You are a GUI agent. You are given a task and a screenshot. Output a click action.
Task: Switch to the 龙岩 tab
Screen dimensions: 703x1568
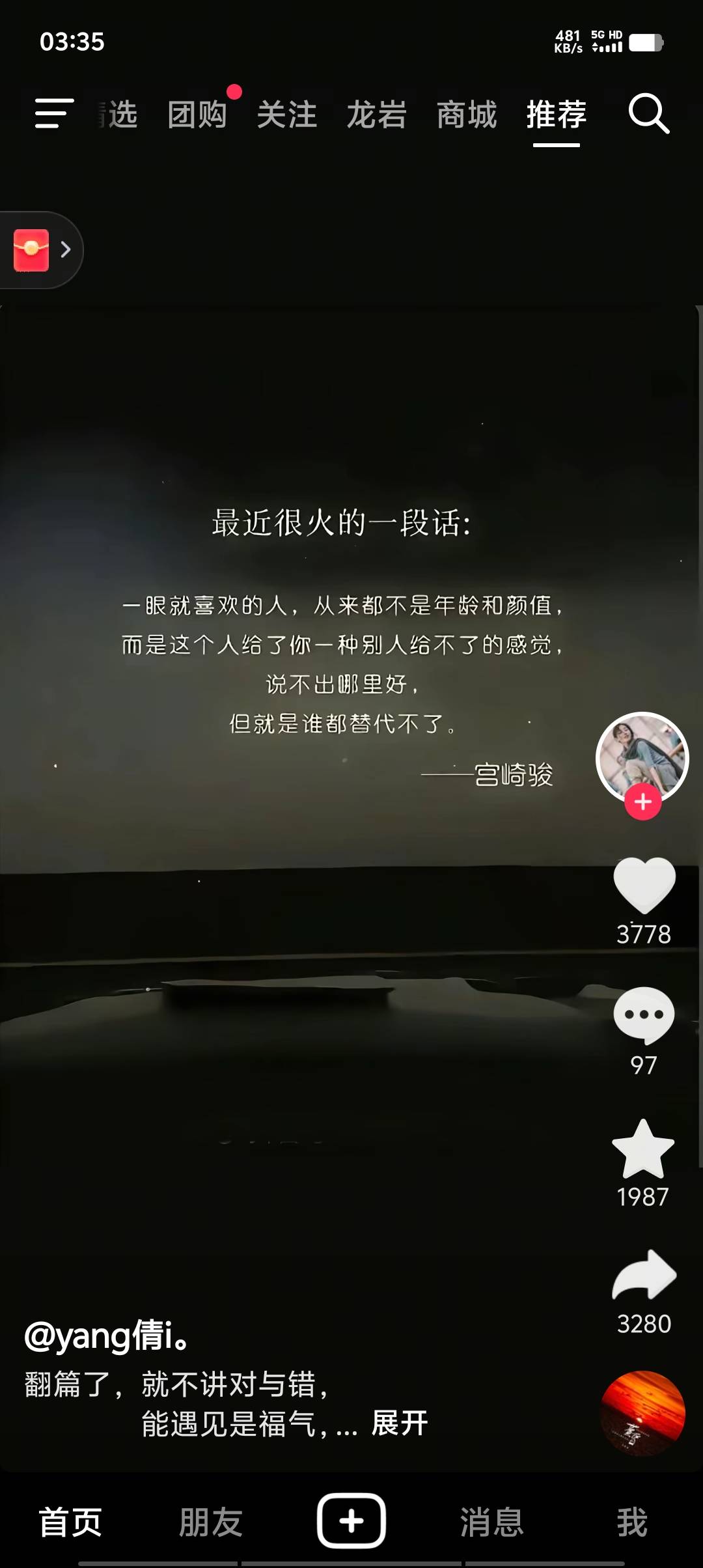(x=376, y=115)
